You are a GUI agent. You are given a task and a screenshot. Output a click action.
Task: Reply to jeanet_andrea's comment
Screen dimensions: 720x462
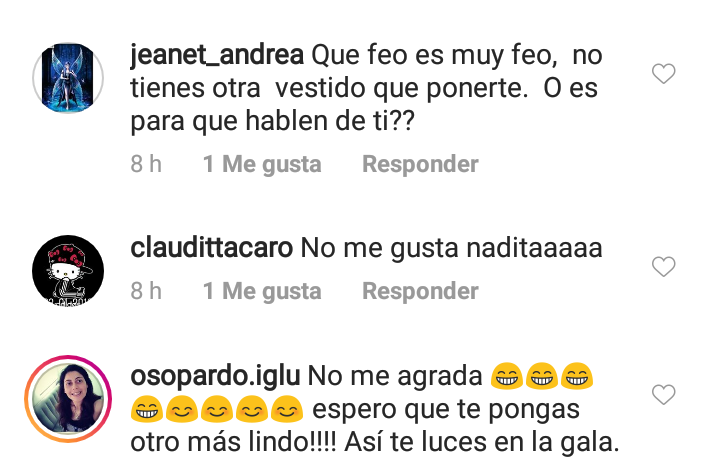420,164
